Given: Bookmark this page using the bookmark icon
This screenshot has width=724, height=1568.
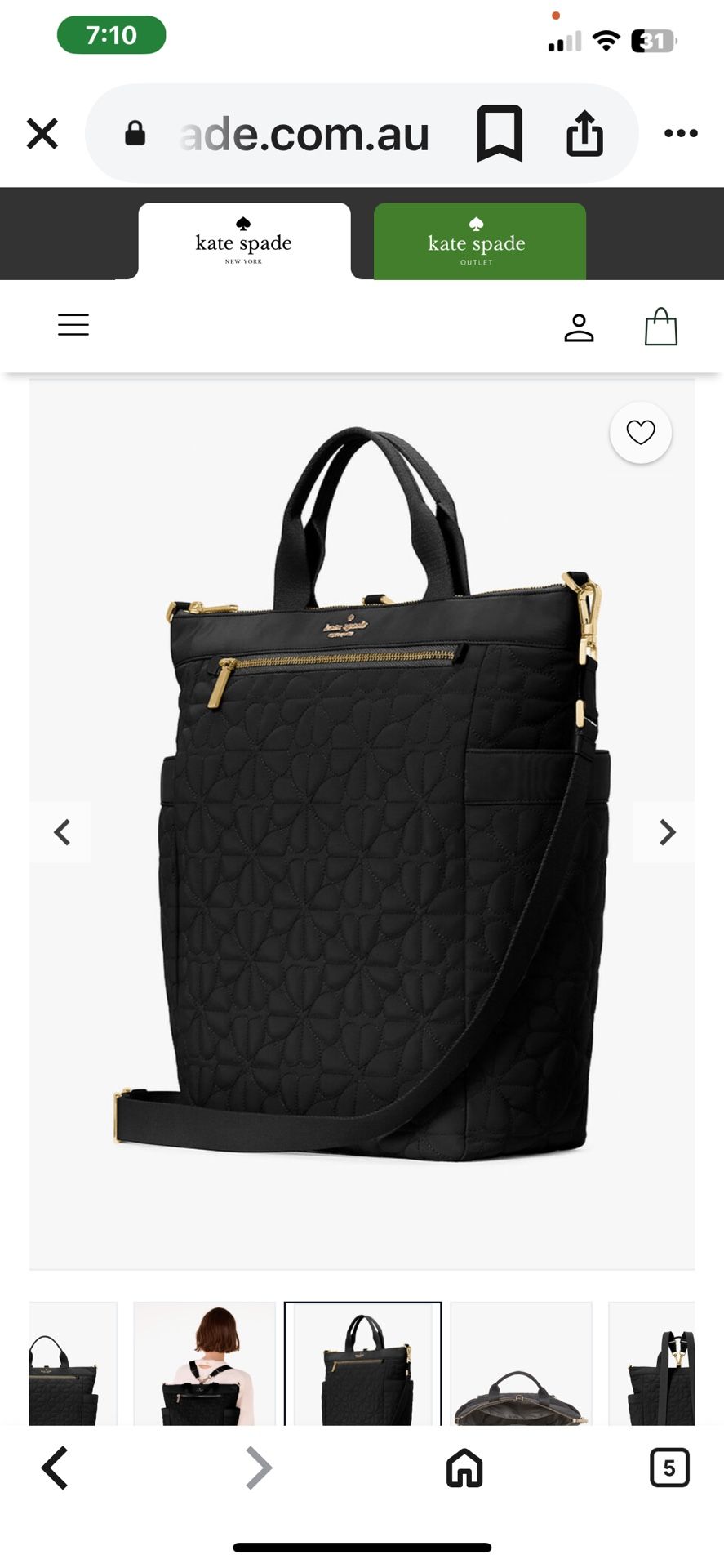Looking at the screenshot, I should click(x=501, y=133).
